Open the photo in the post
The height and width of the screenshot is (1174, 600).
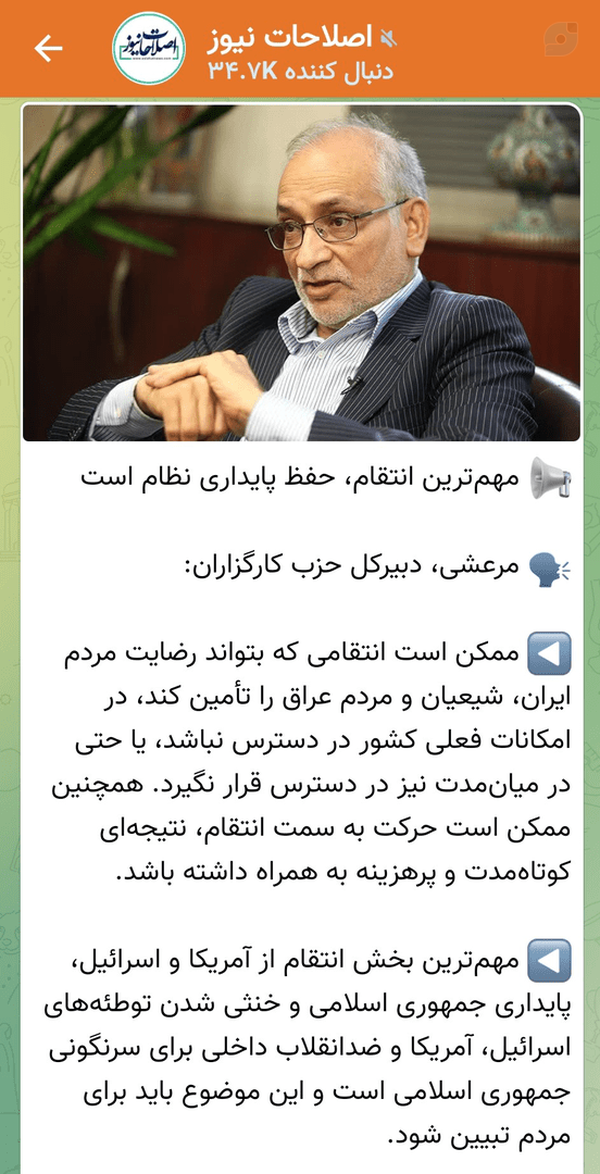click(302, 273)
